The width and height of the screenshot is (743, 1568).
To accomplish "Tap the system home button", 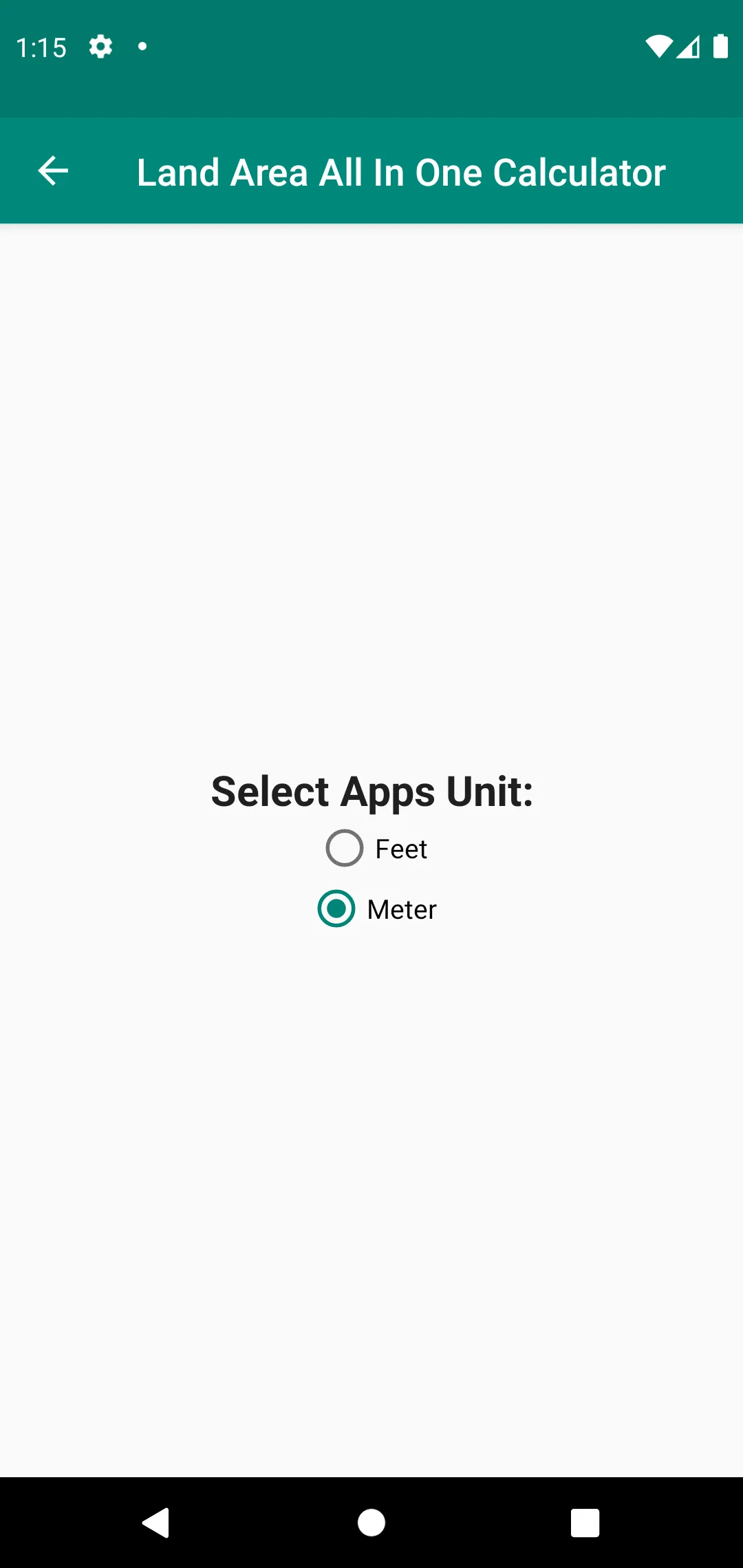I will click(x=371, y=1523).
